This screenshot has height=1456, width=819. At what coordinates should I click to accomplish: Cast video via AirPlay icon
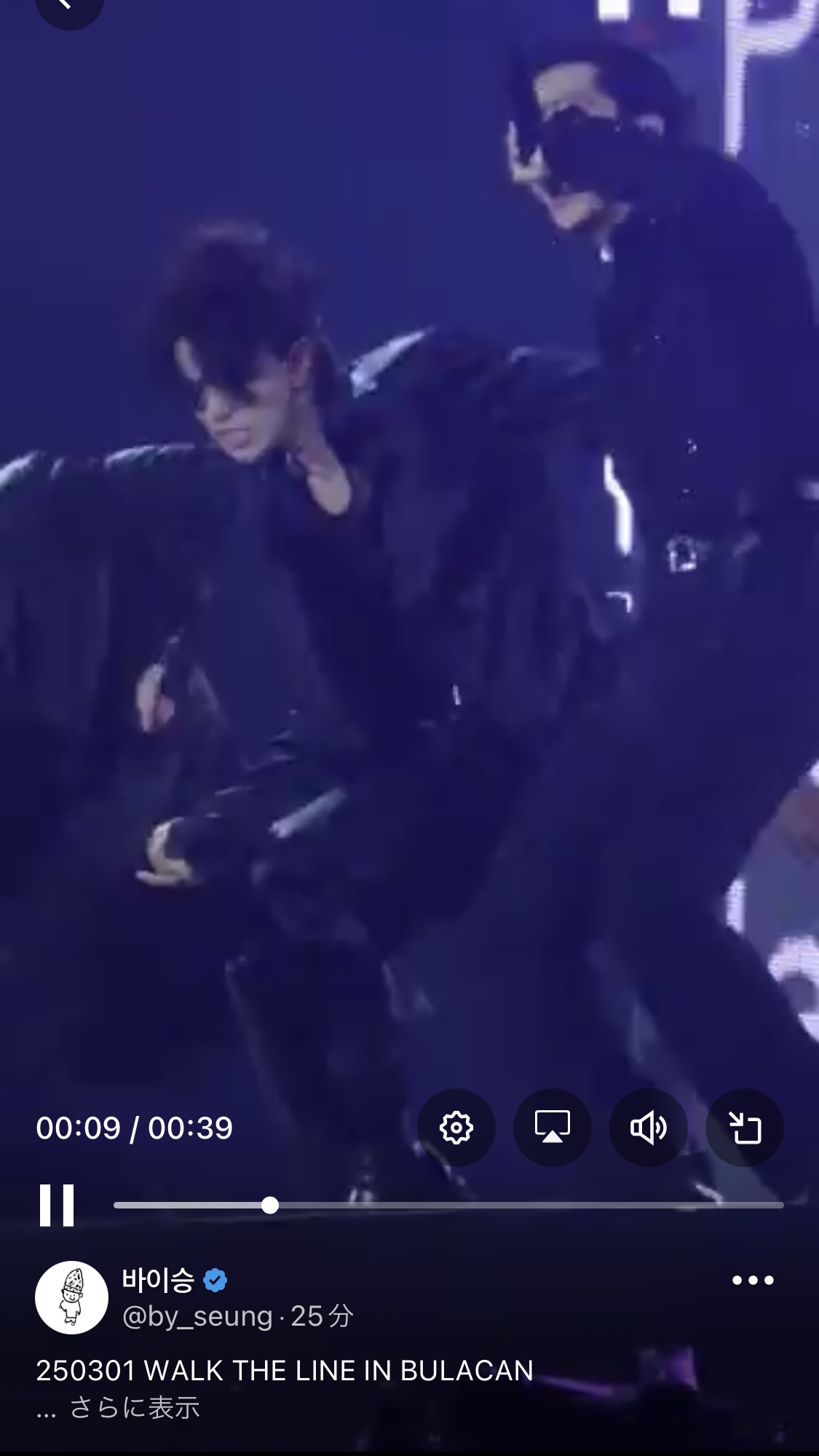tap(553, 1128)
